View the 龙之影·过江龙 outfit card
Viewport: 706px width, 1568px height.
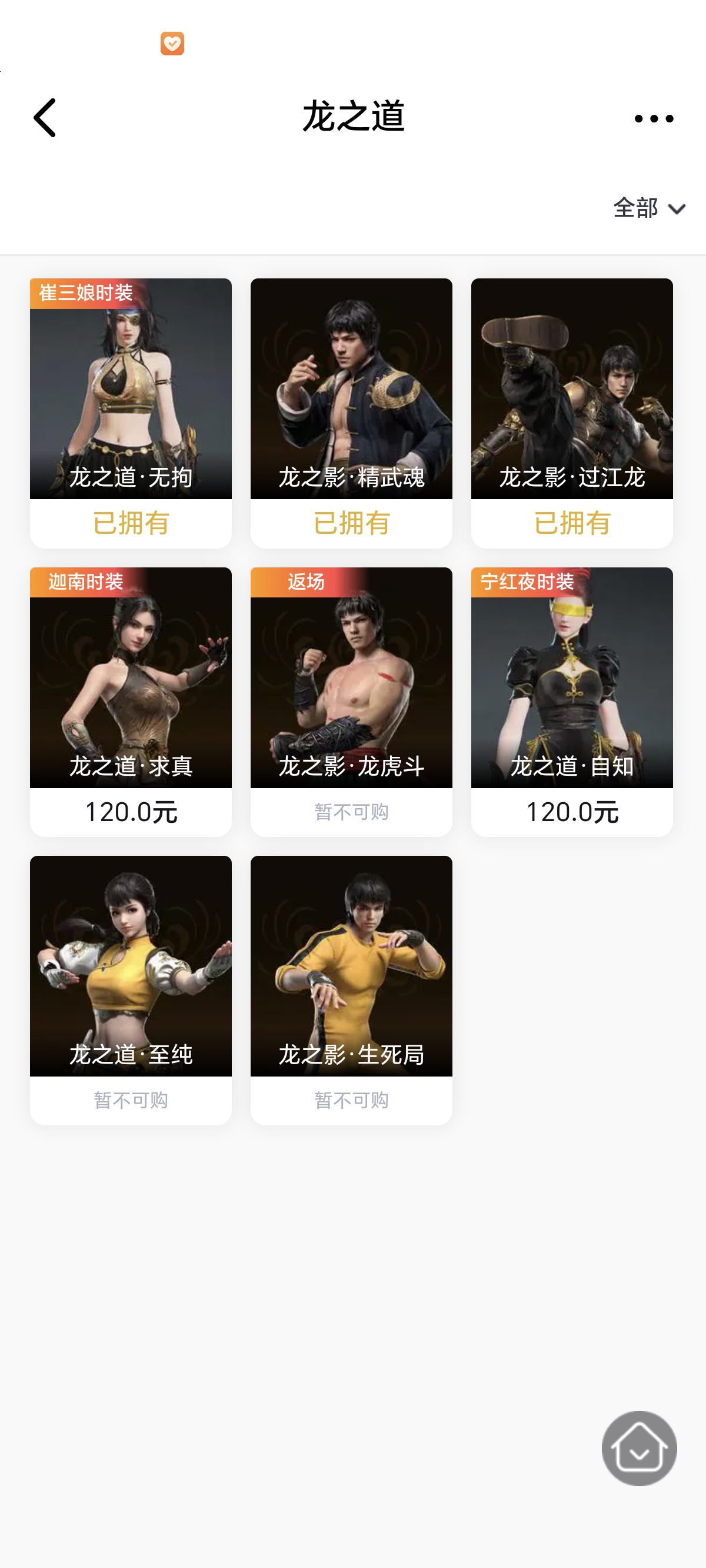pyautogui.click(x=571, y=412)
